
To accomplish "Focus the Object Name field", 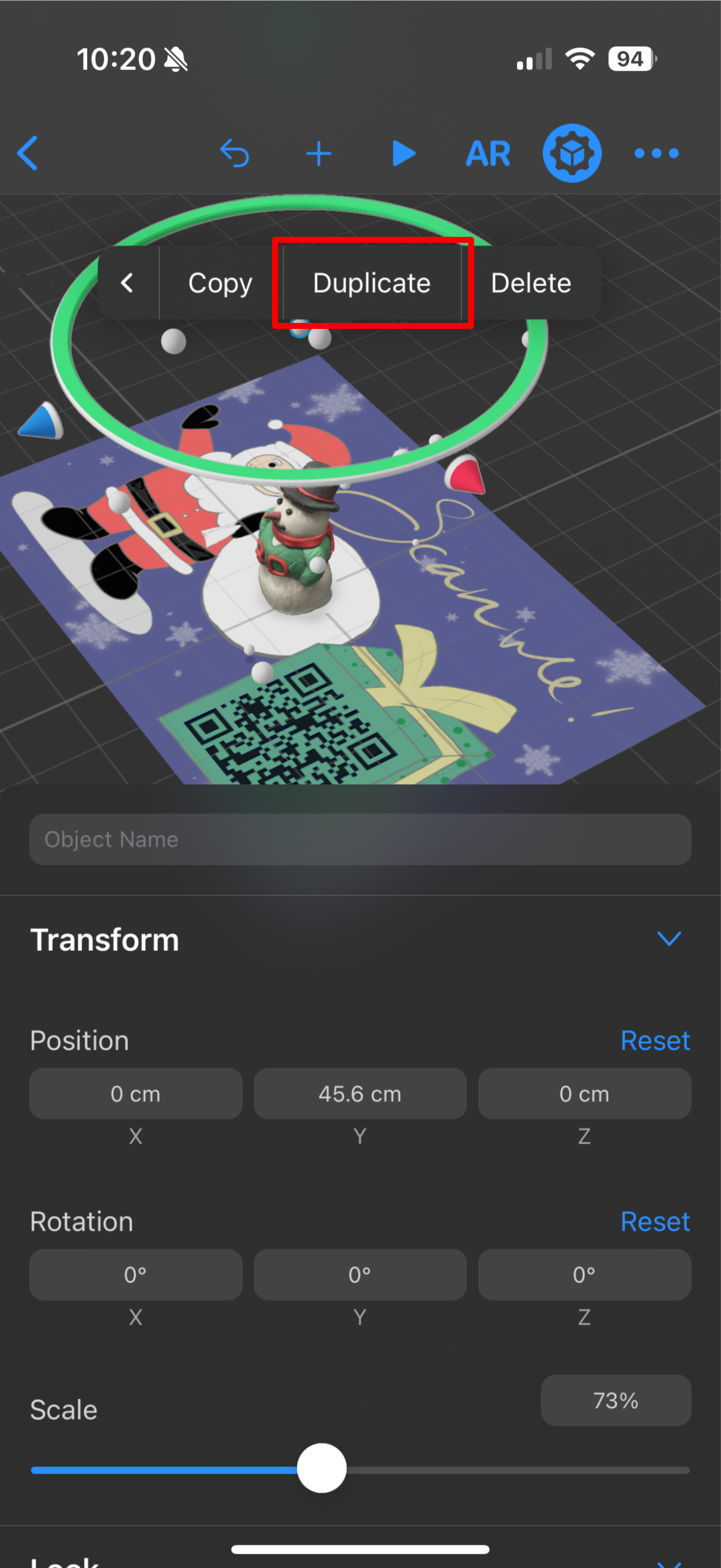I will [360, 840].
